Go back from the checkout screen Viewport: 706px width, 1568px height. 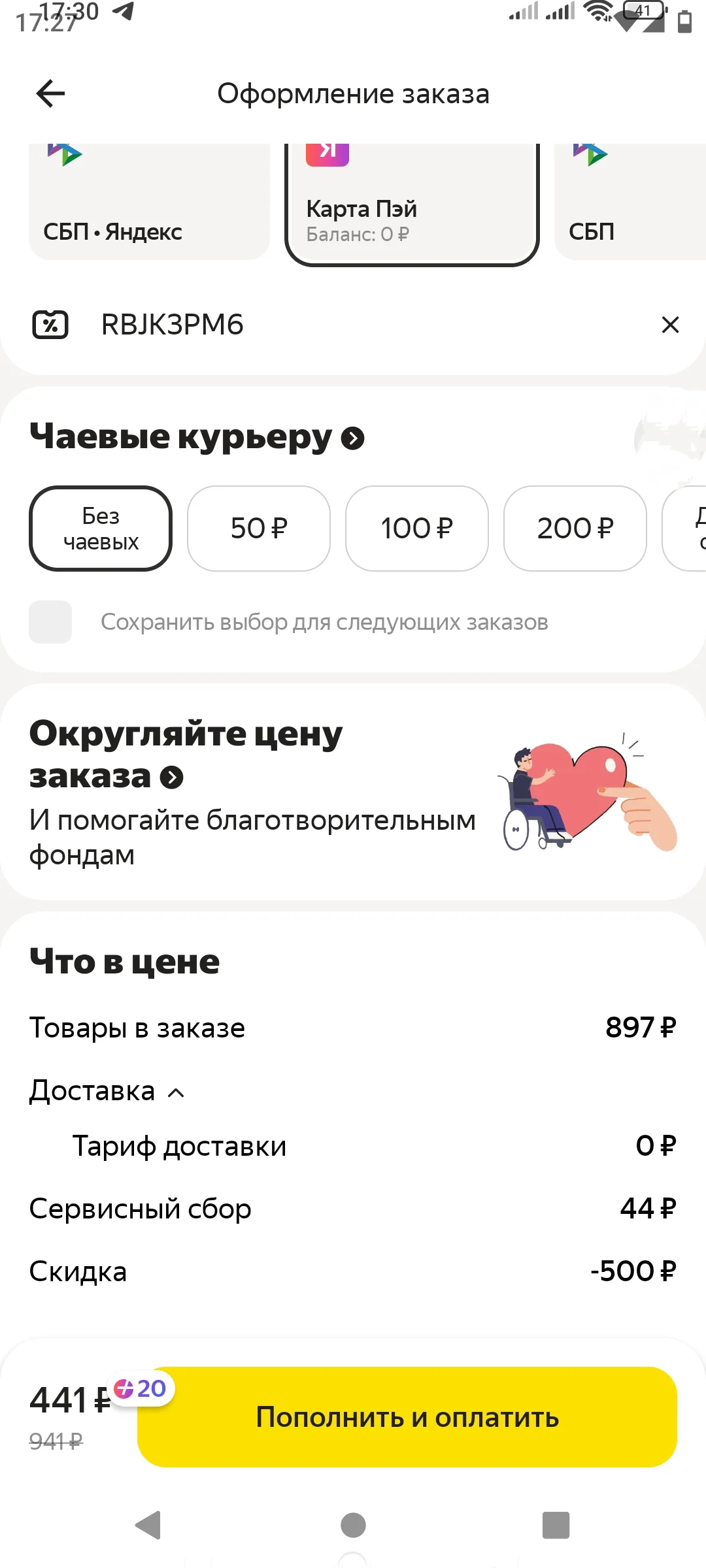coord(50,93)
